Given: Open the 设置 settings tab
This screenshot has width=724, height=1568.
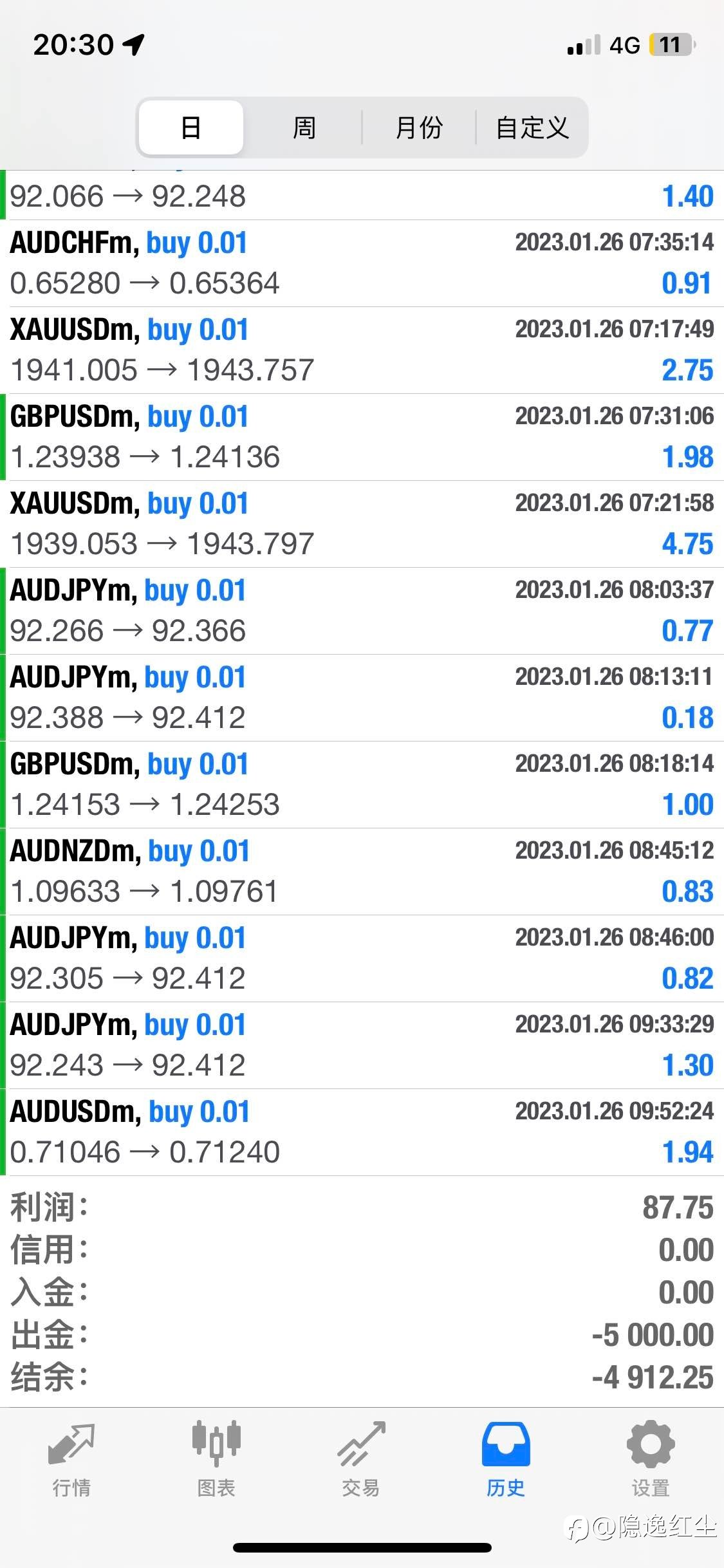Looking at the screenshot, I should click(651, 1459).
